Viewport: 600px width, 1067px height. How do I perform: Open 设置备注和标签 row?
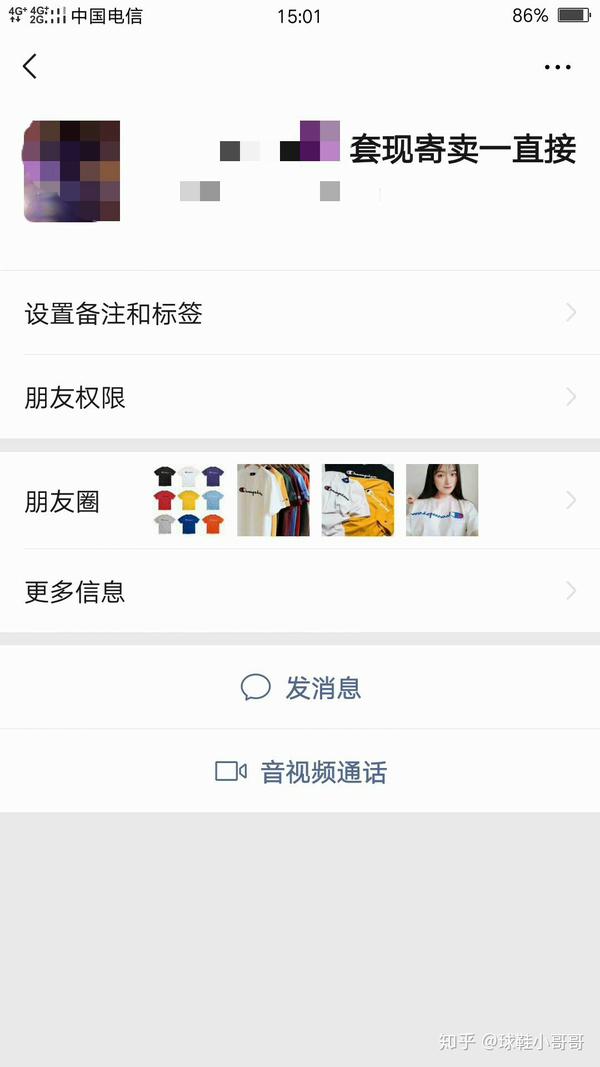point(300,313)
